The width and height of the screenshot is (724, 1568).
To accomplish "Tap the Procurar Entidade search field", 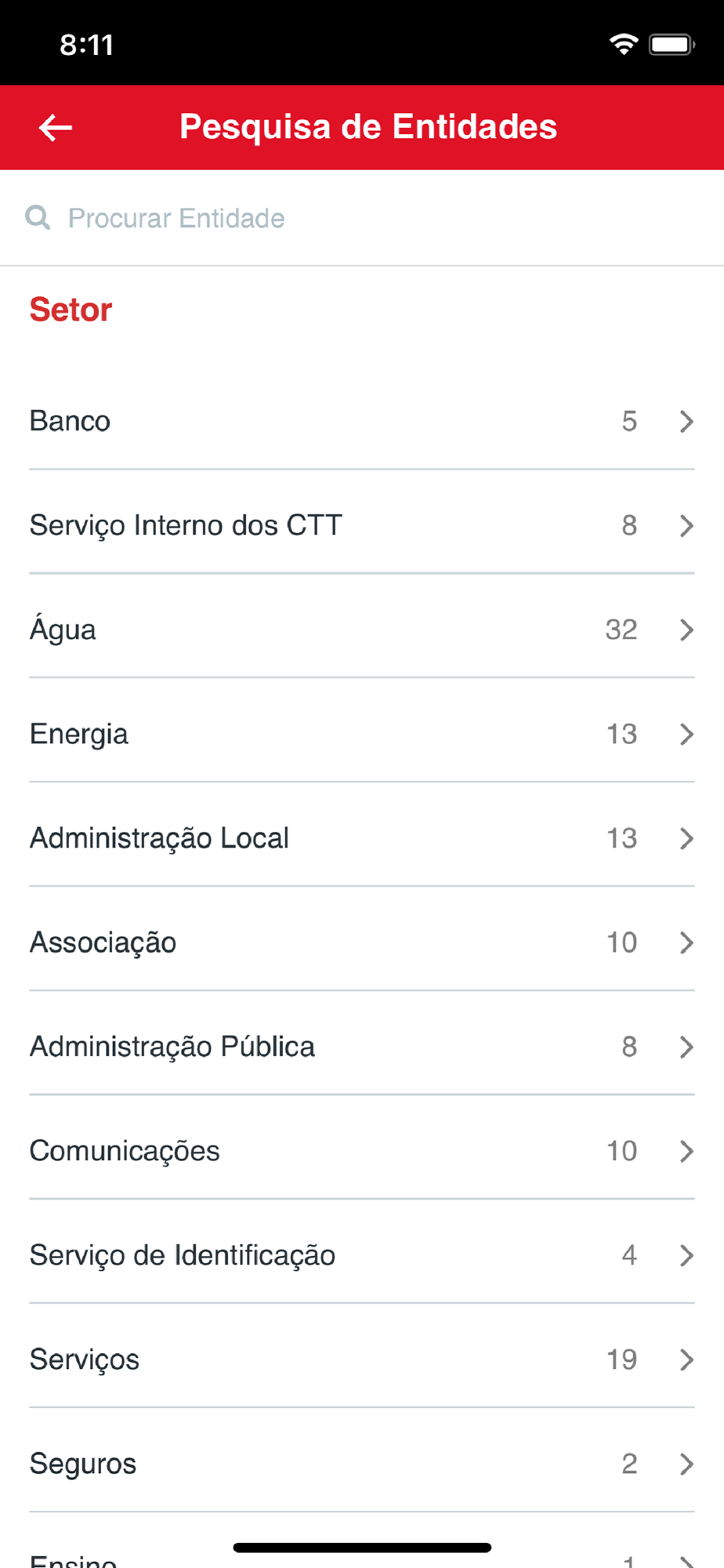I will click(360, 218).
